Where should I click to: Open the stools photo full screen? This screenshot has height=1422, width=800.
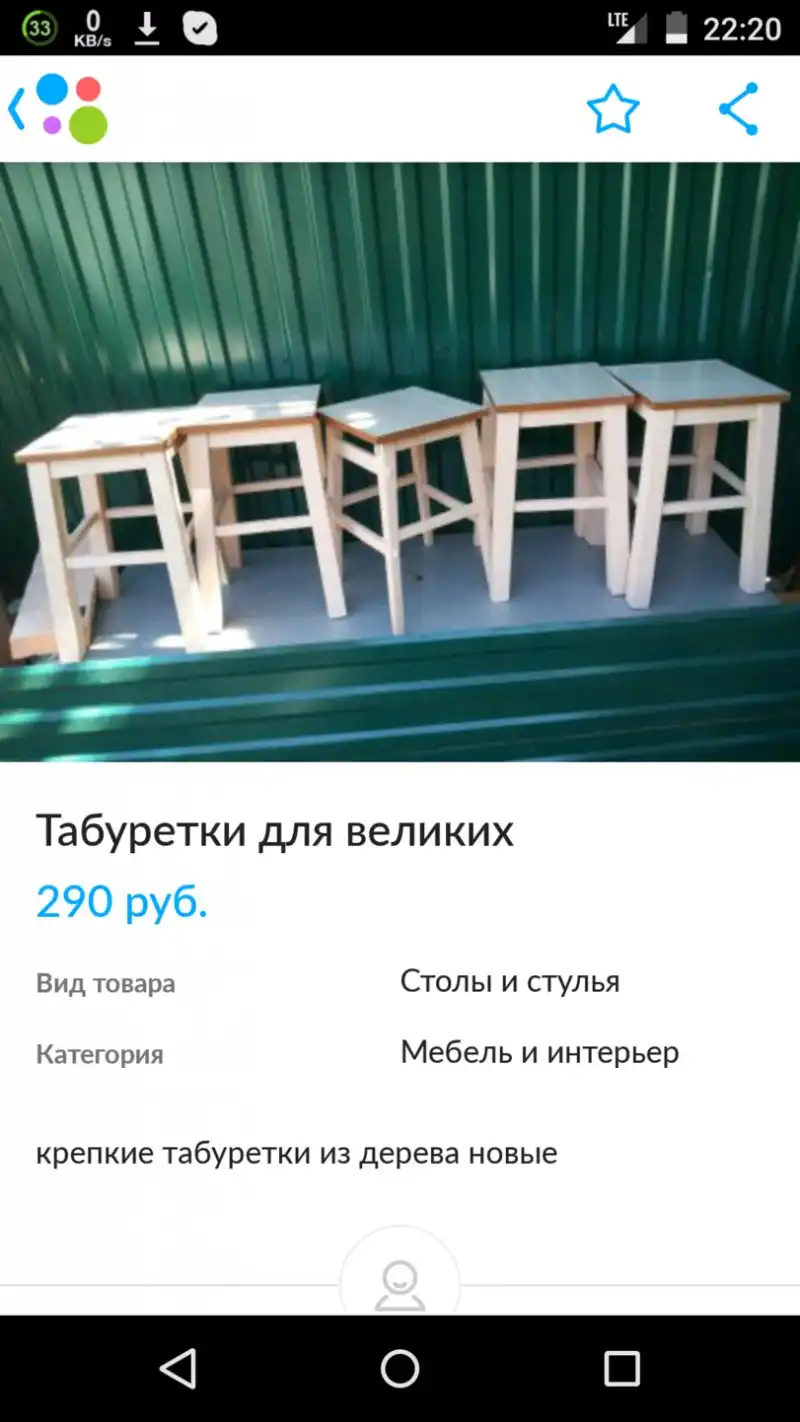point(400,462)
